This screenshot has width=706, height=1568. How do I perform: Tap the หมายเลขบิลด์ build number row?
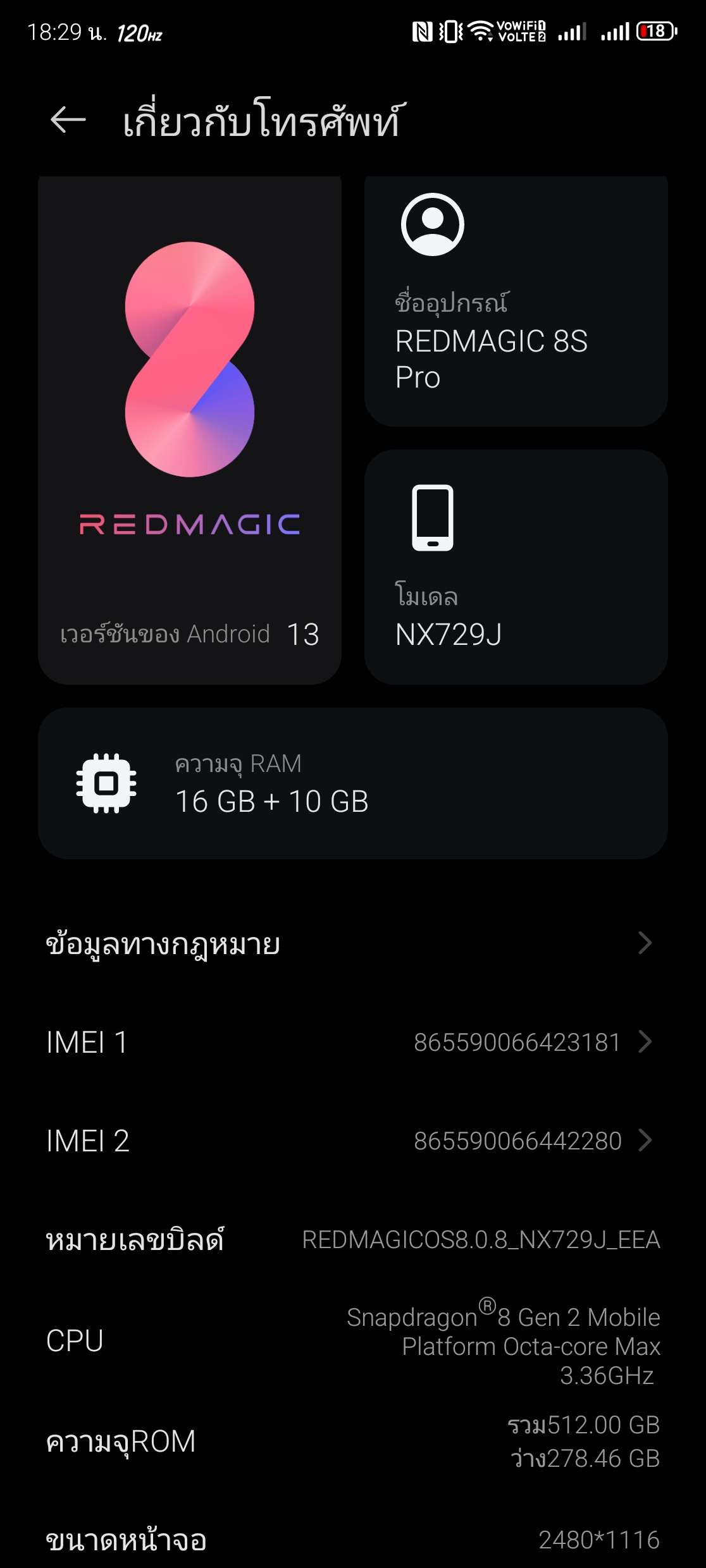pyautogui.click(x=353, y=1239)
